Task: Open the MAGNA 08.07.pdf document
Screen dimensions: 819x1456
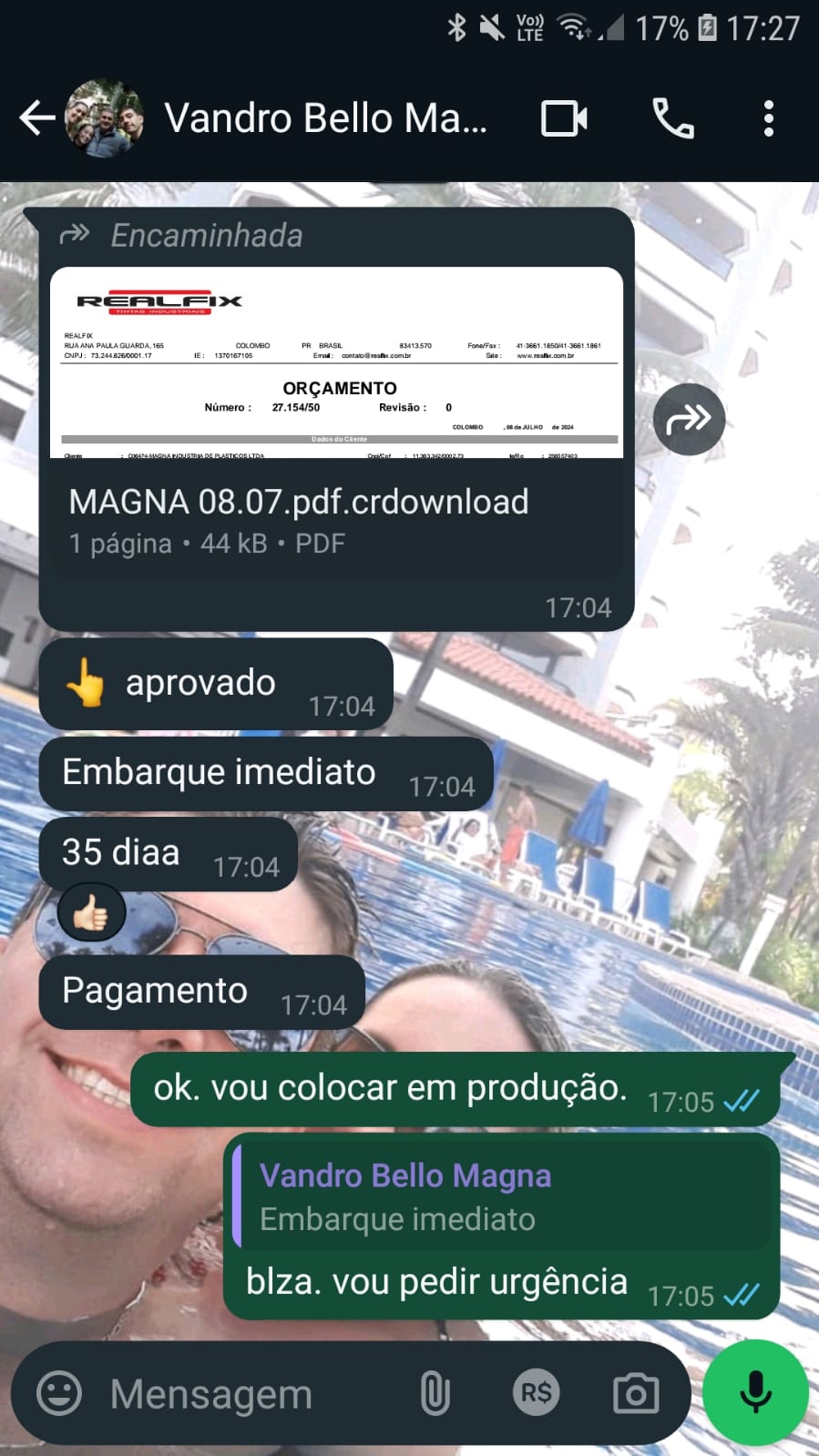Action: [336, 419]
